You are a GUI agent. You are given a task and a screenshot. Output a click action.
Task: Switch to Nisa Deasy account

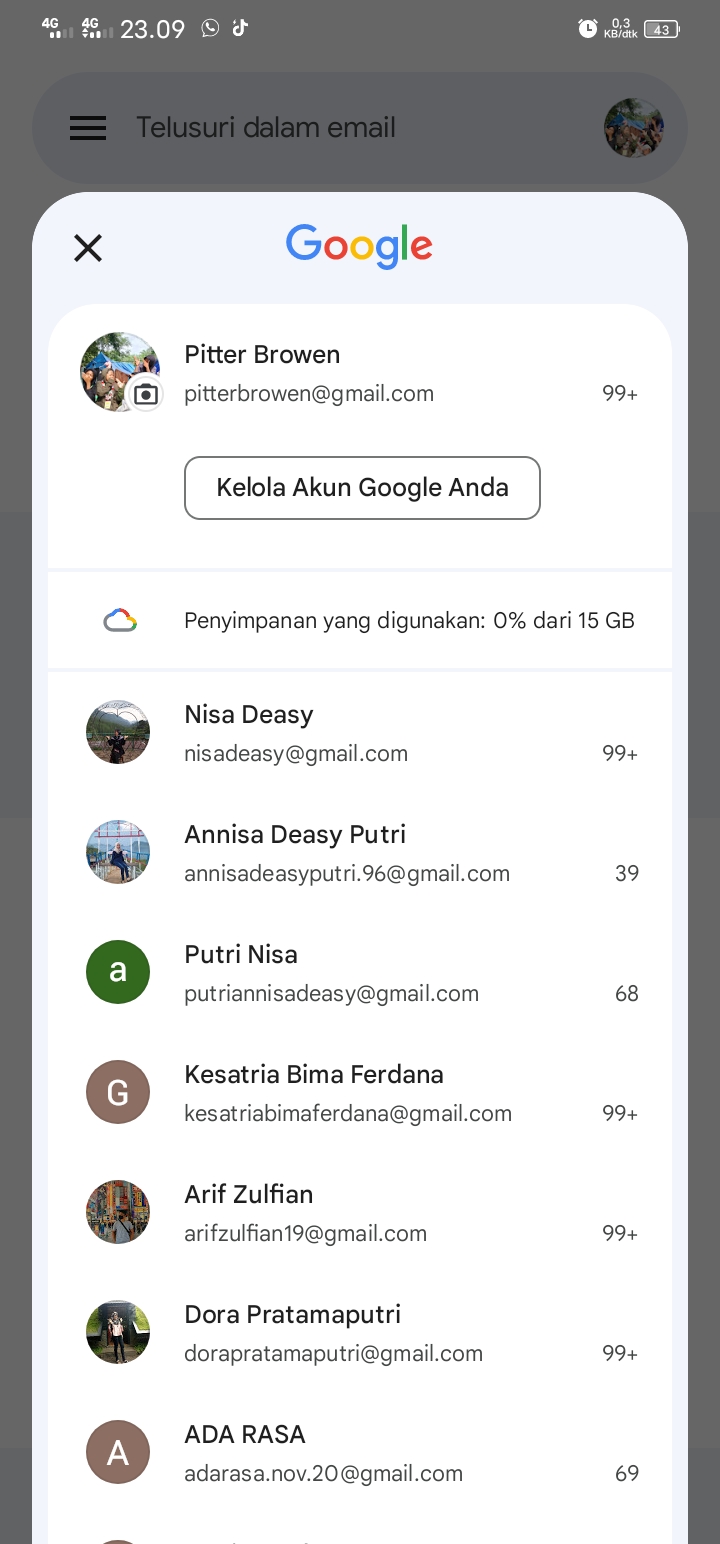click(x=360, y=732)
